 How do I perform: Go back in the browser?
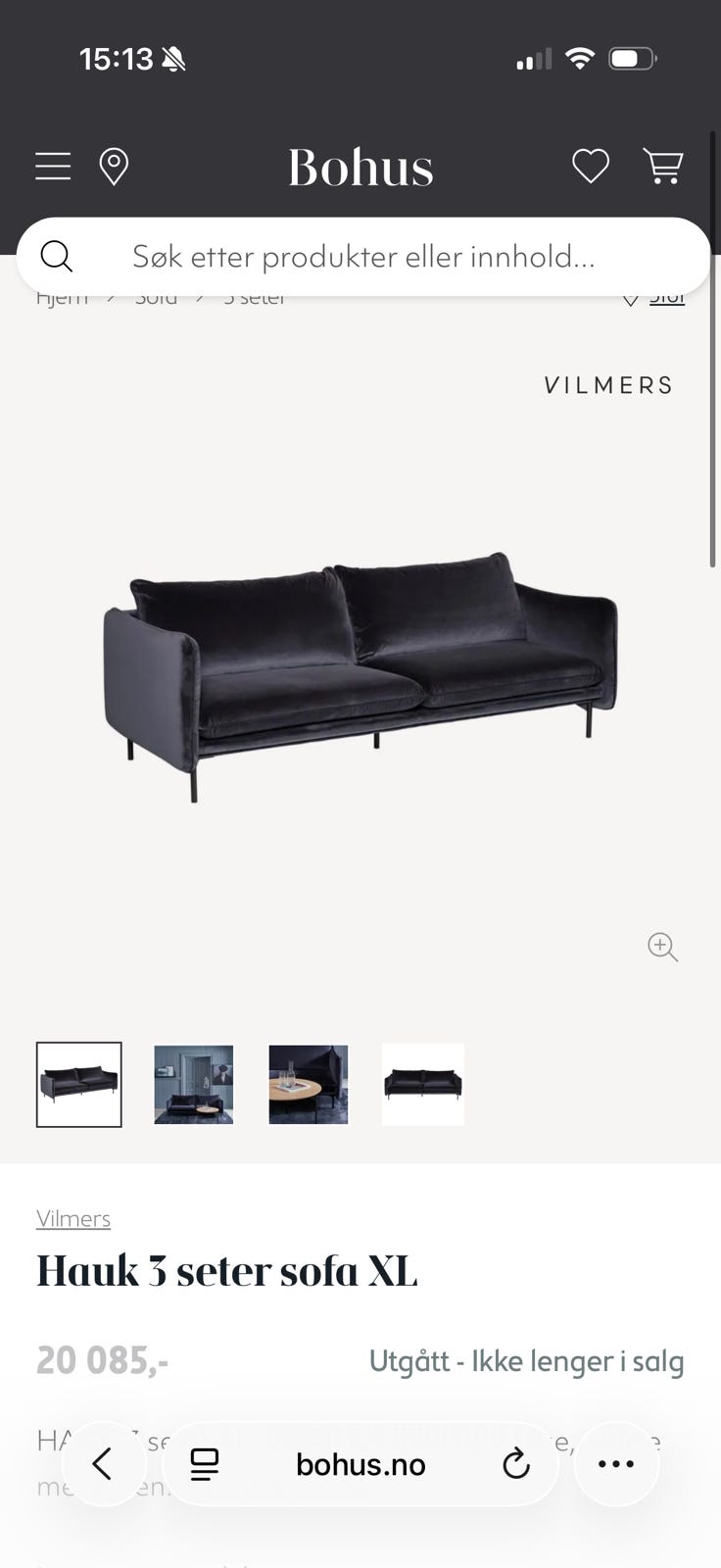(103, 1464)
